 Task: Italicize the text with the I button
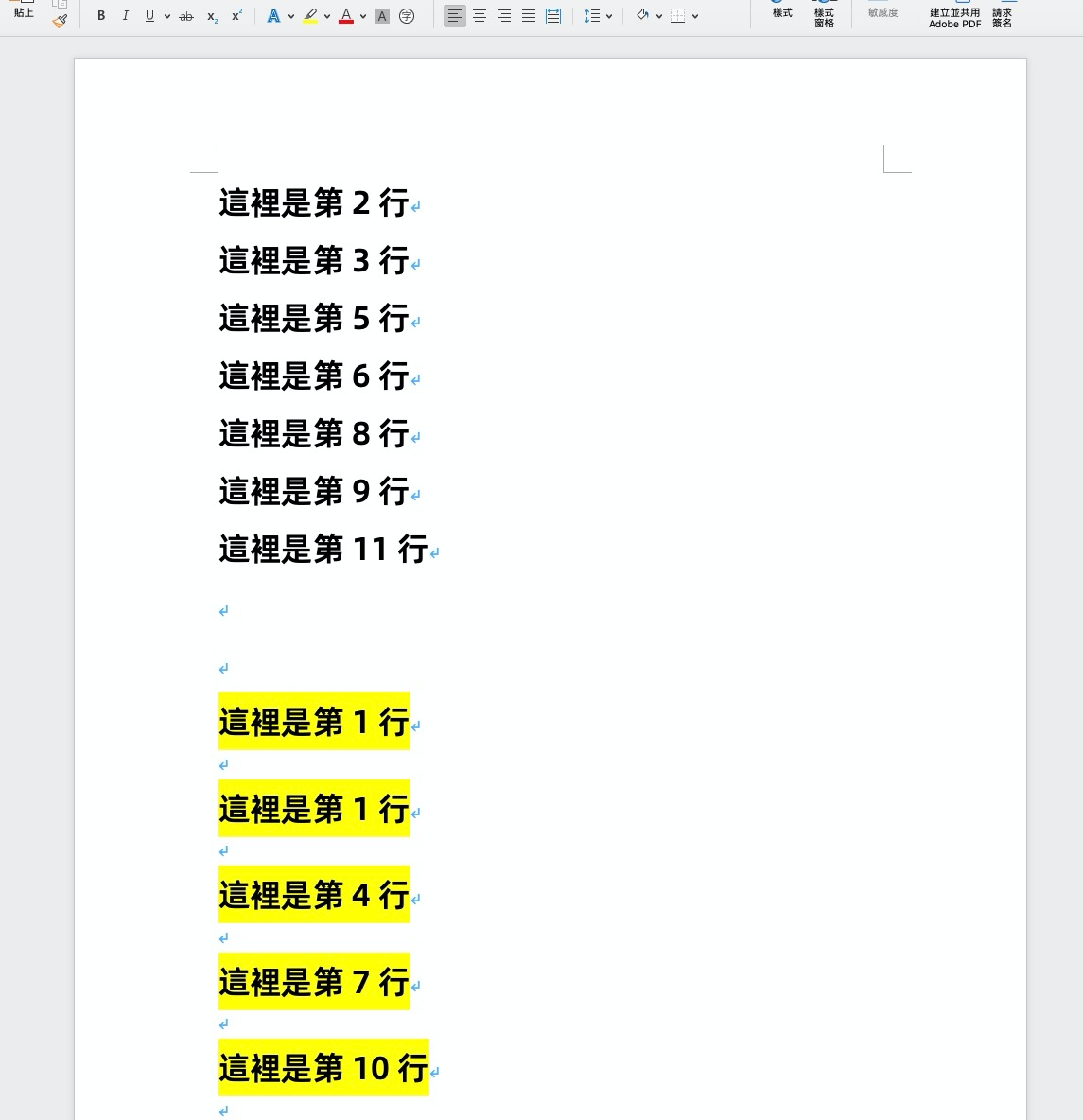coord(125,16)
